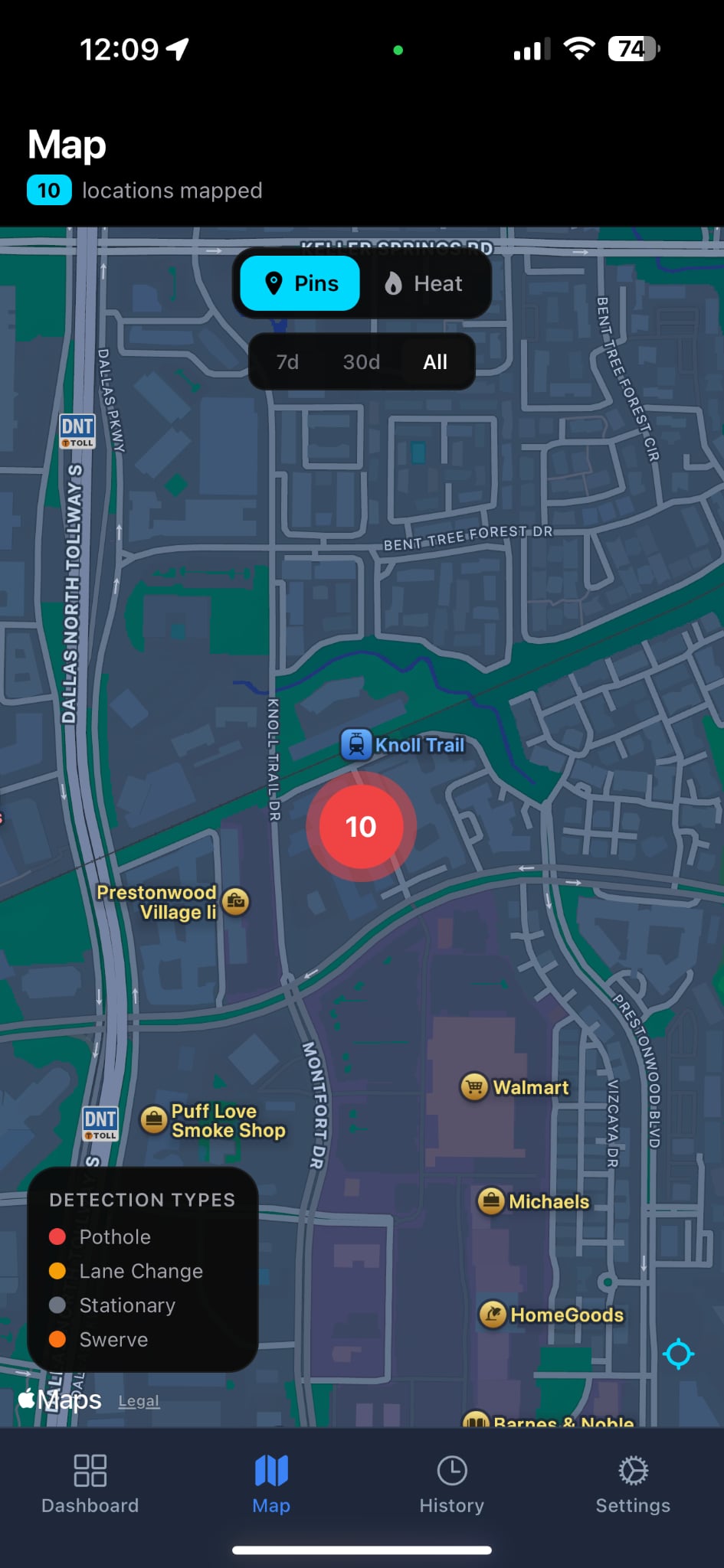Tap the Walmart place marker
The image size is (724, 1568).
(x=474, y=1087)
